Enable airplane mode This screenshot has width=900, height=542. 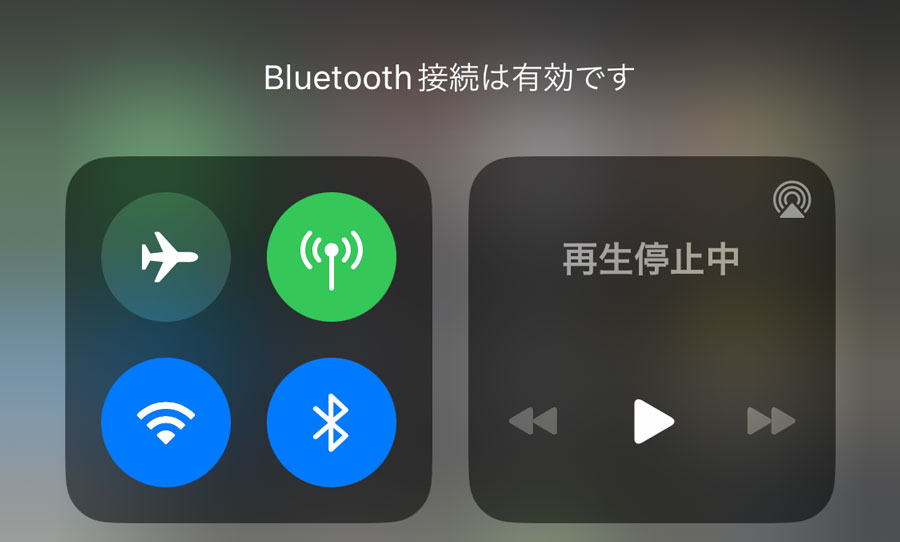(166, 257)
